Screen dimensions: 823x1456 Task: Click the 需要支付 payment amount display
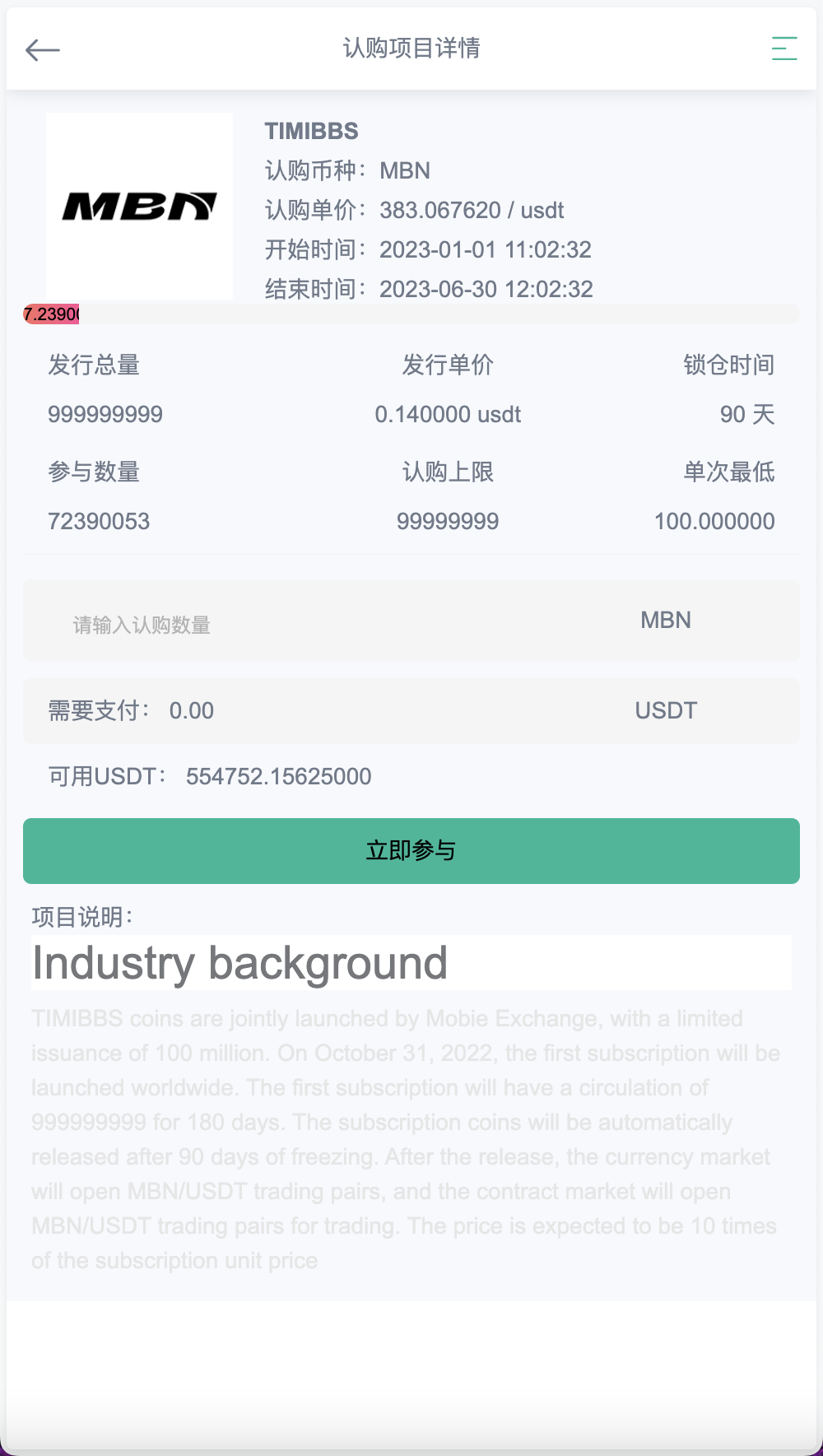(x=193, y=710)
